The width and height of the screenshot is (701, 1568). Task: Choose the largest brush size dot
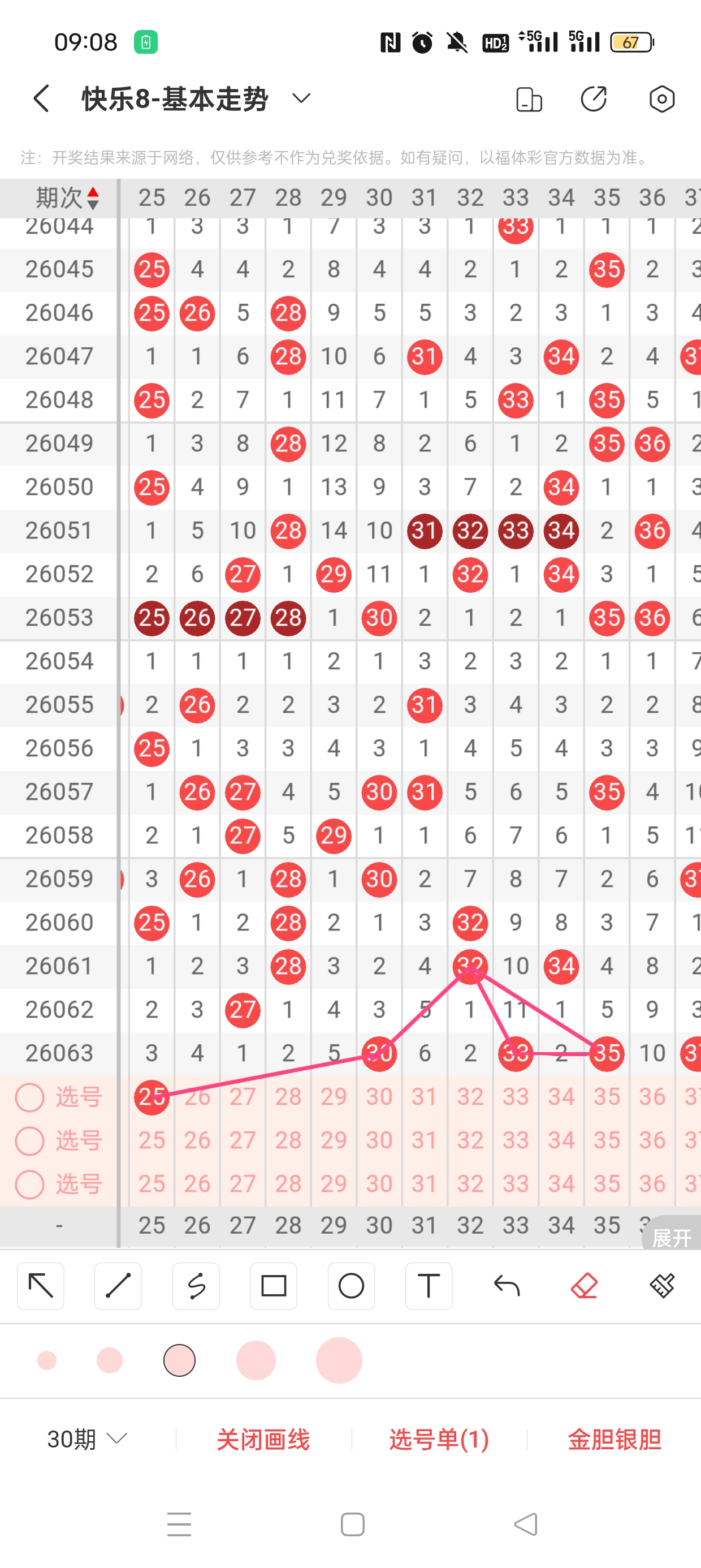339,1360
